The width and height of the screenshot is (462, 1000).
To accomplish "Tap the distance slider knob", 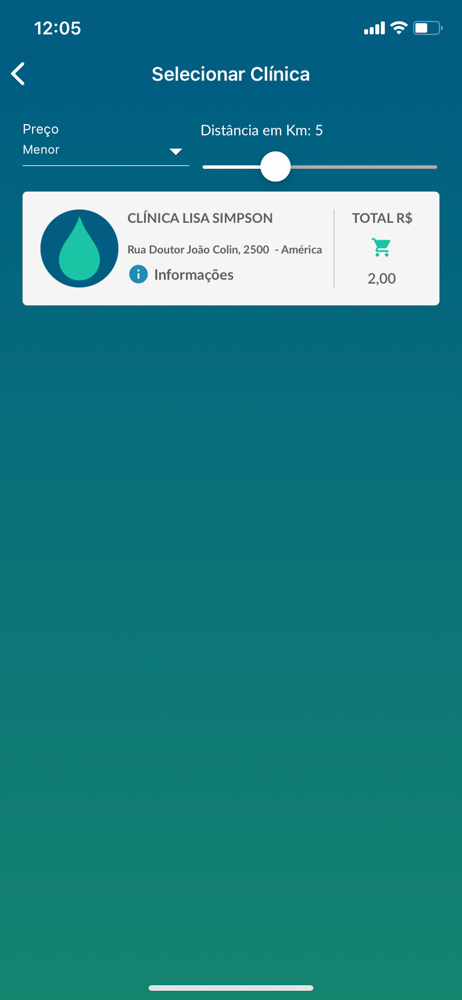I will coord(276,166).
